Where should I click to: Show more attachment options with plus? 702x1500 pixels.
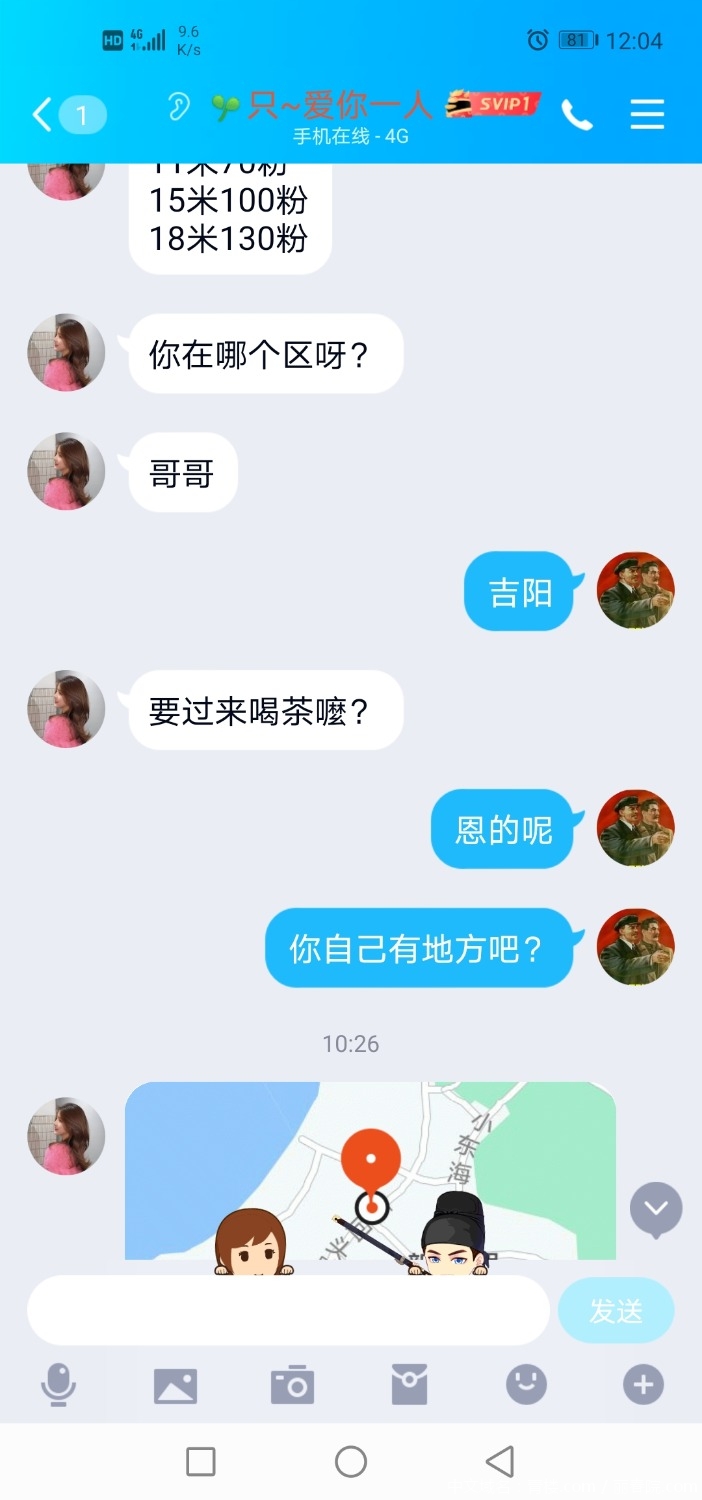point(643,1385)
